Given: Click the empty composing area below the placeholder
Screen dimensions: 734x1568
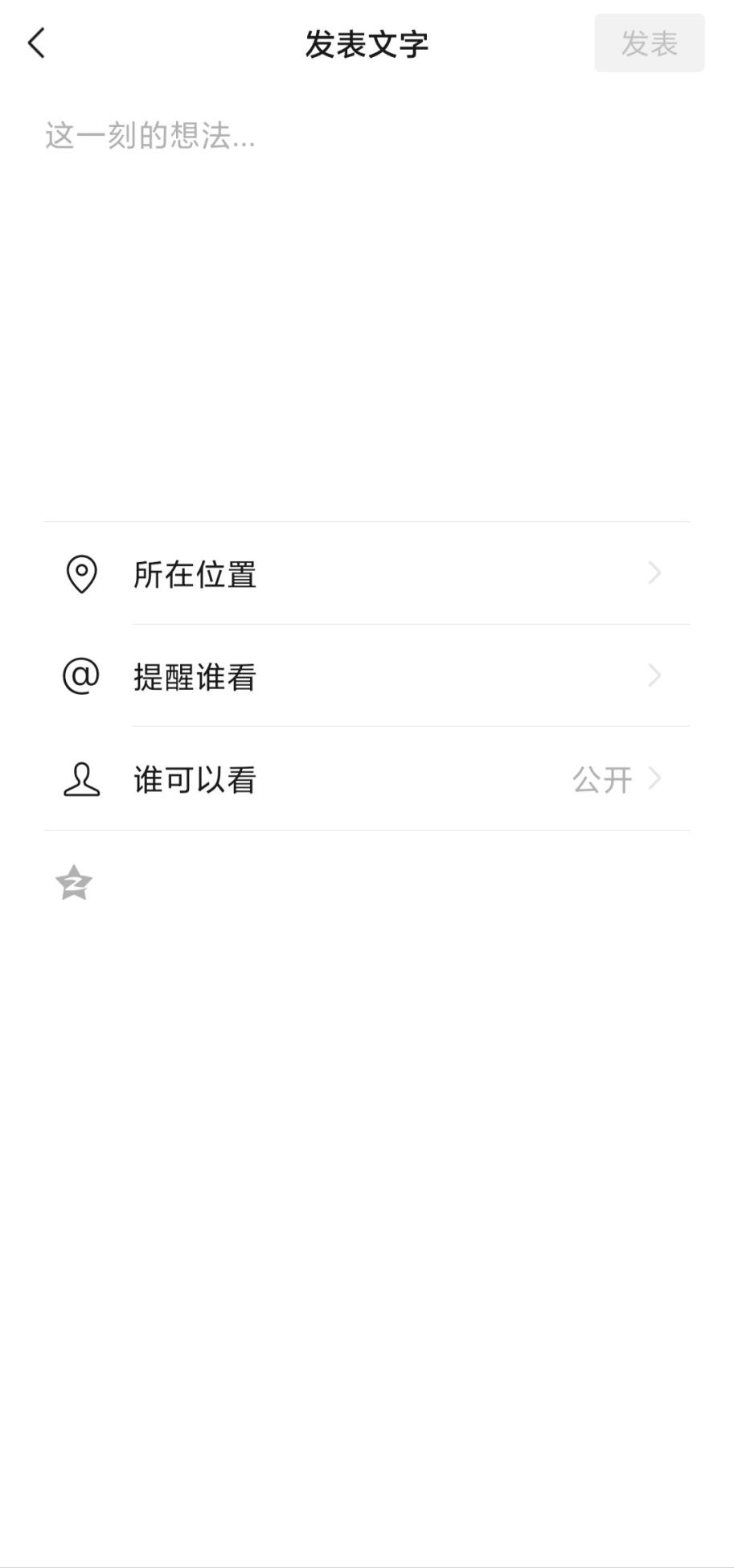Looking at the screenshot, I should (x=367, y=338).
